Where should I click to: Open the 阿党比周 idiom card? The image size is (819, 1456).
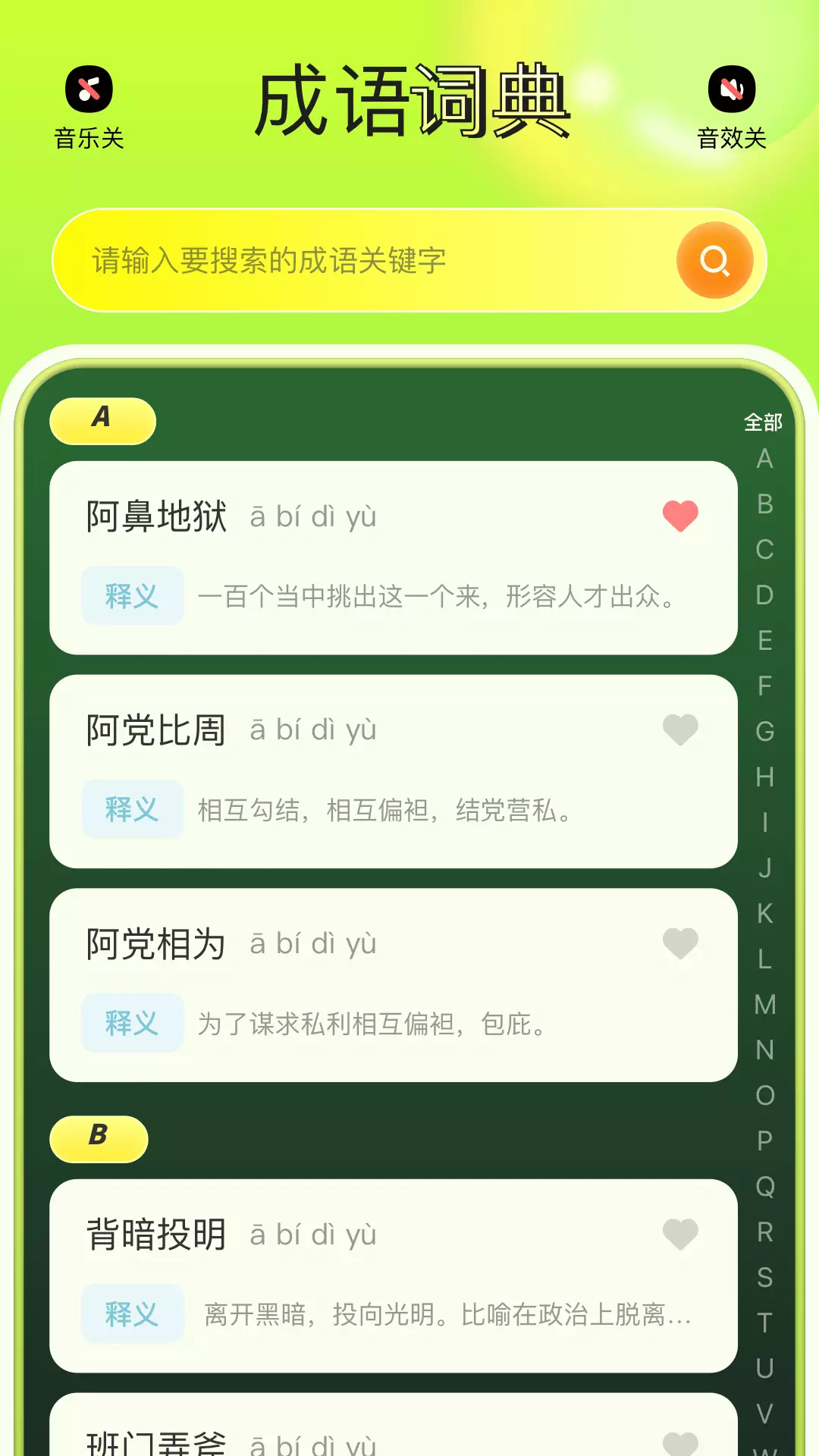[x=394, y=772]
